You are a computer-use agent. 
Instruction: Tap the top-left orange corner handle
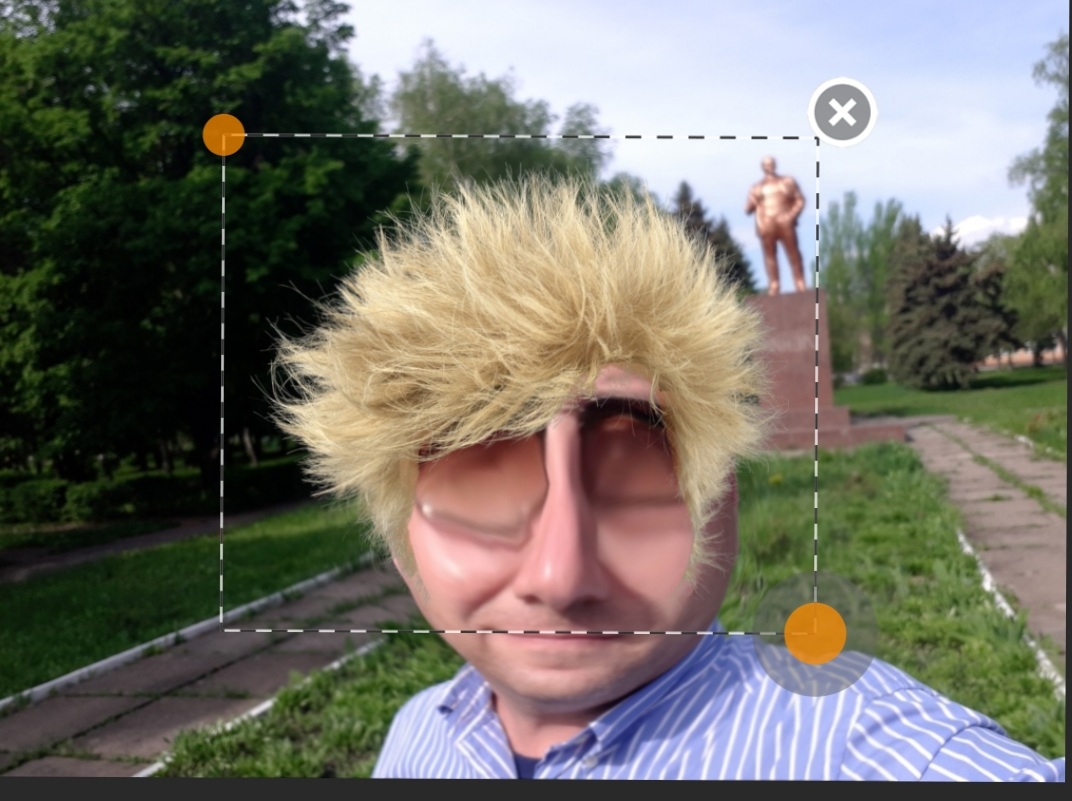[223, 135]
